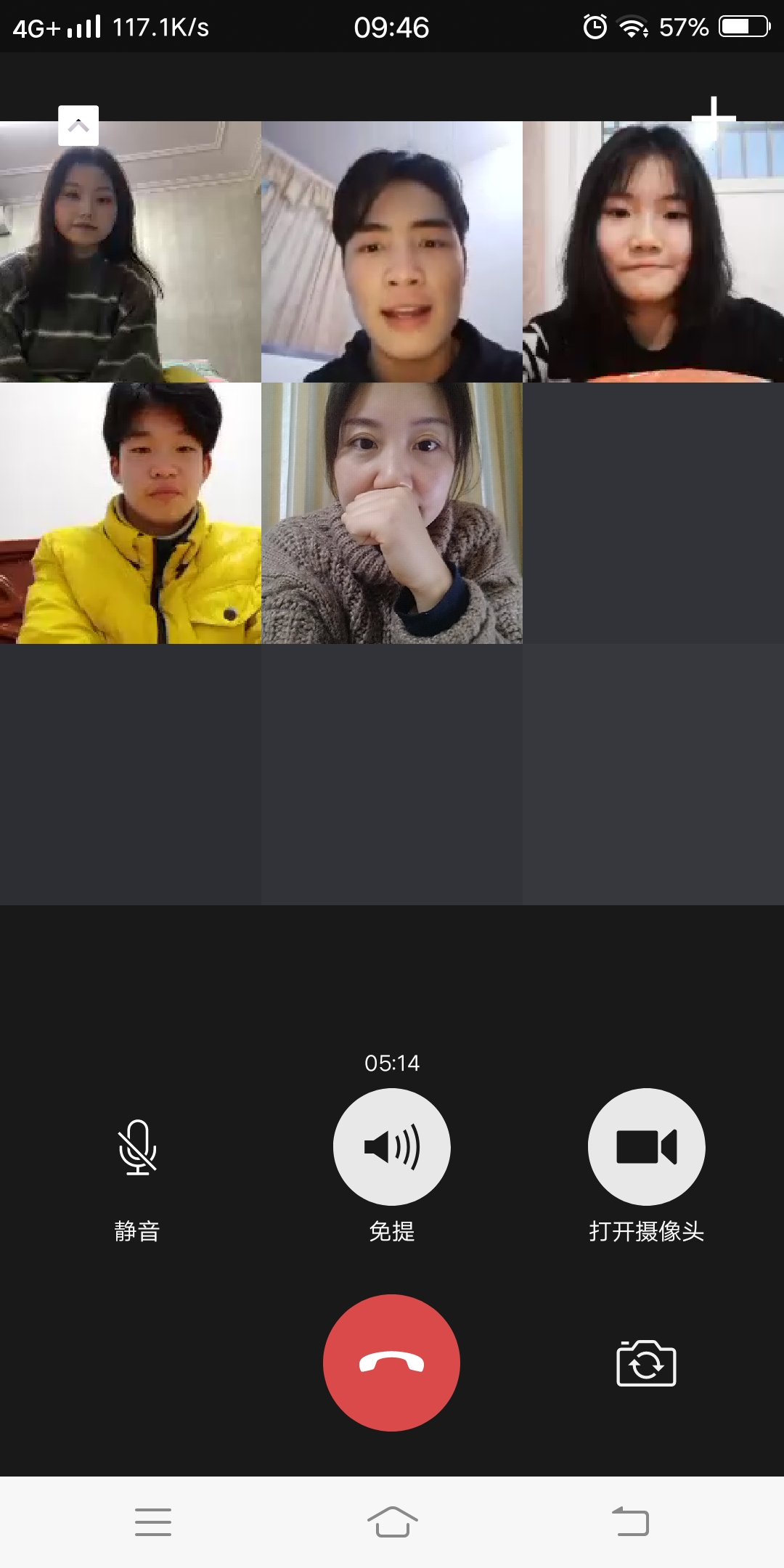Flip between front and rear camera
The image size is (784, 1568).
tap(646, 1364)
